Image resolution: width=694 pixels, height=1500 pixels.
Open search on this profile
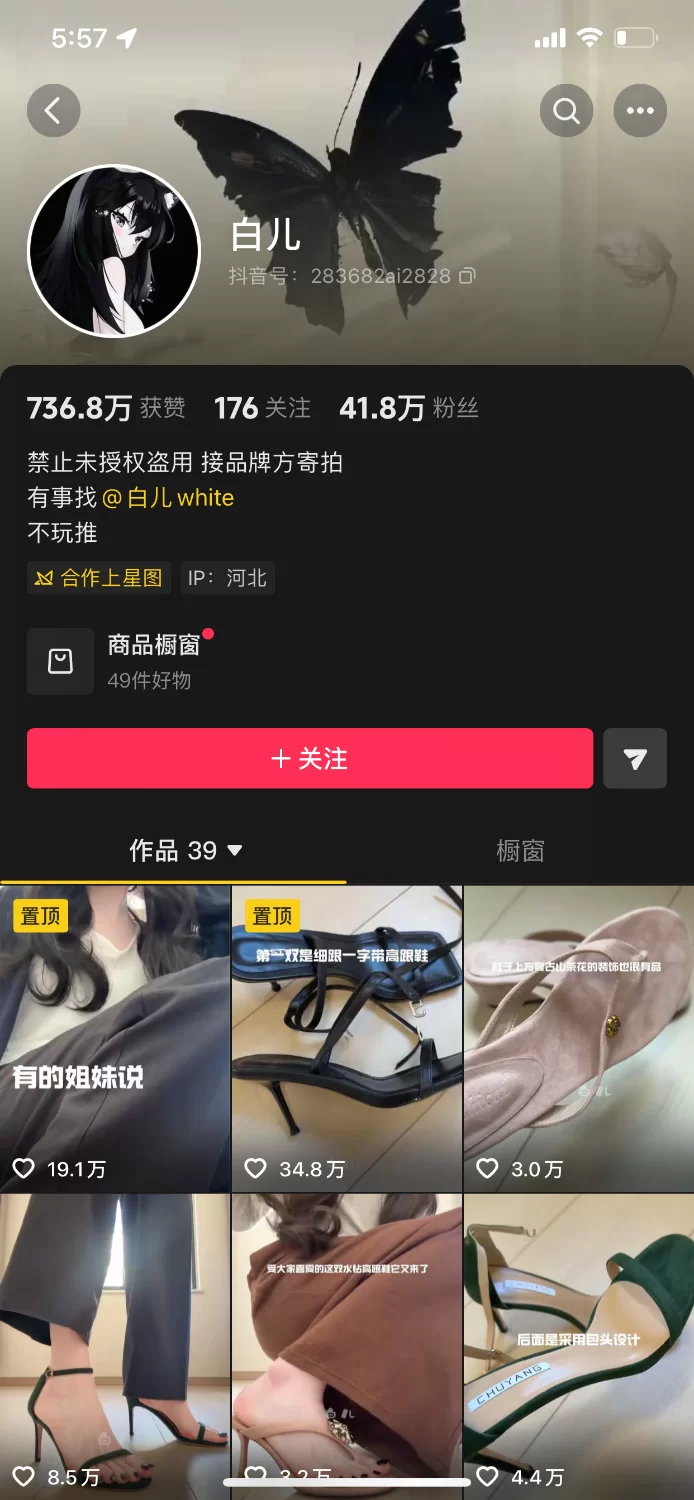point(566,111)
